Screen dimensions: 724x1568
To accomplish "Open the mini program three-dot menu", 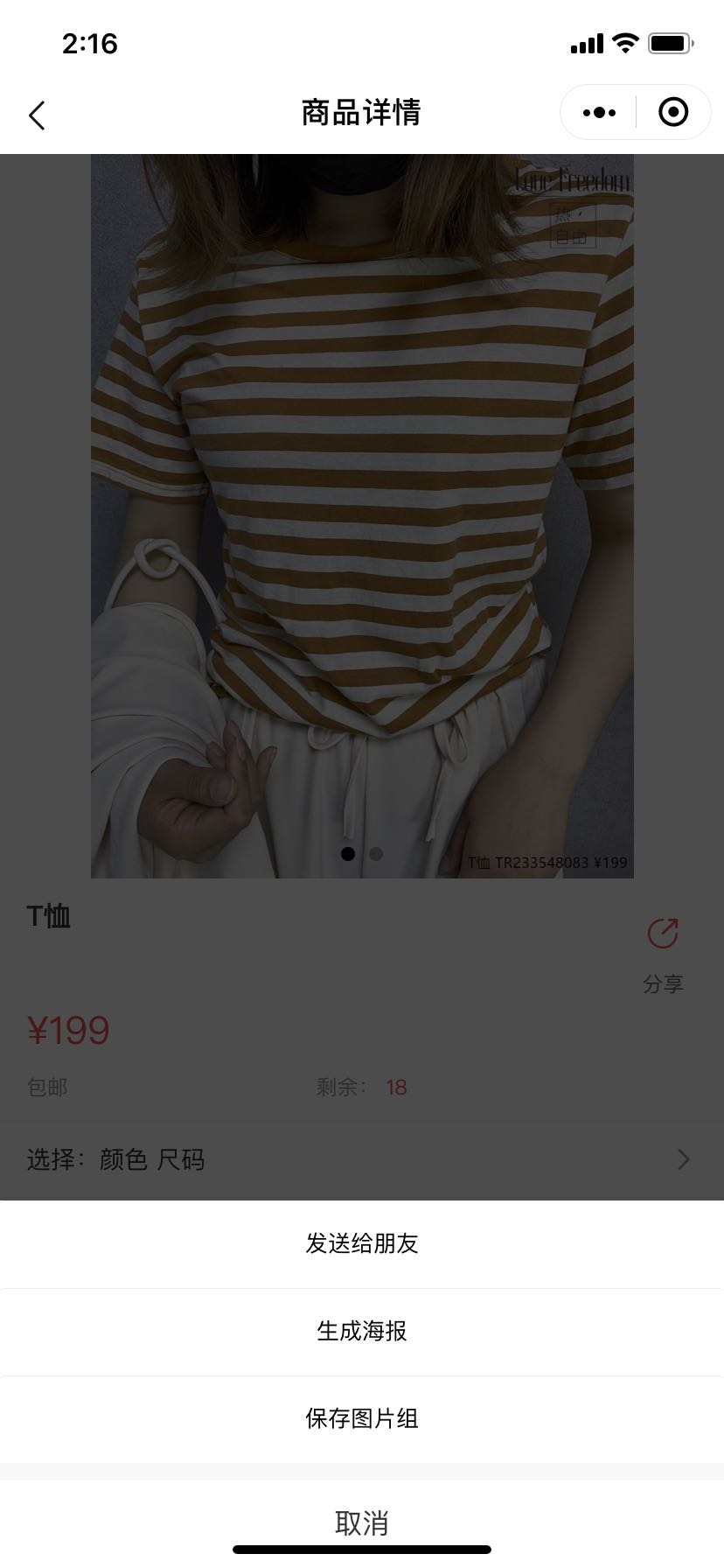I will pyautogui.click(x=599, y=113).
